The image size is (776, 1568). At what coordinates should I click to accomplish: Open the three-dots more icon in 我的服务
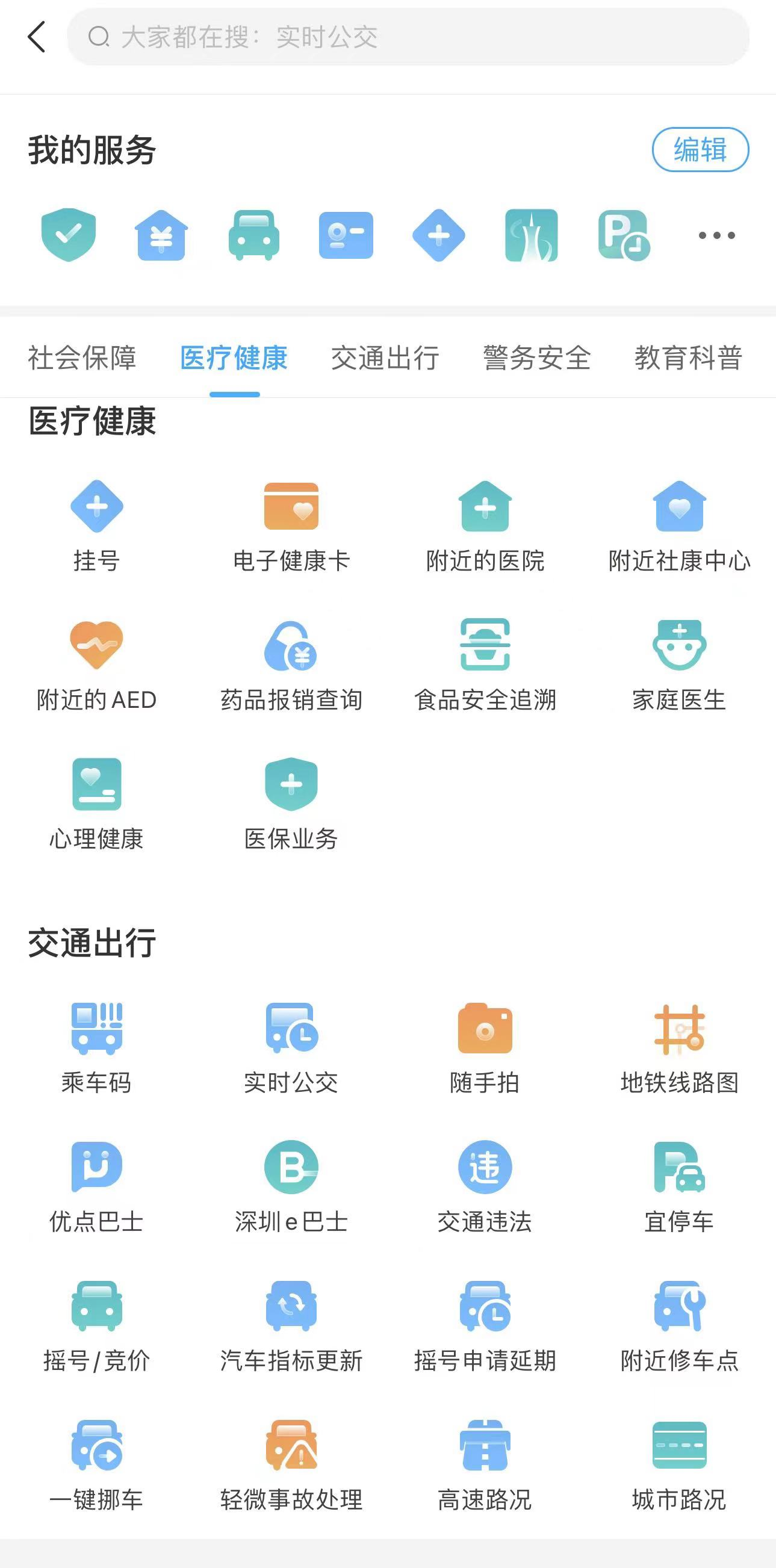(x=716, y=235)
